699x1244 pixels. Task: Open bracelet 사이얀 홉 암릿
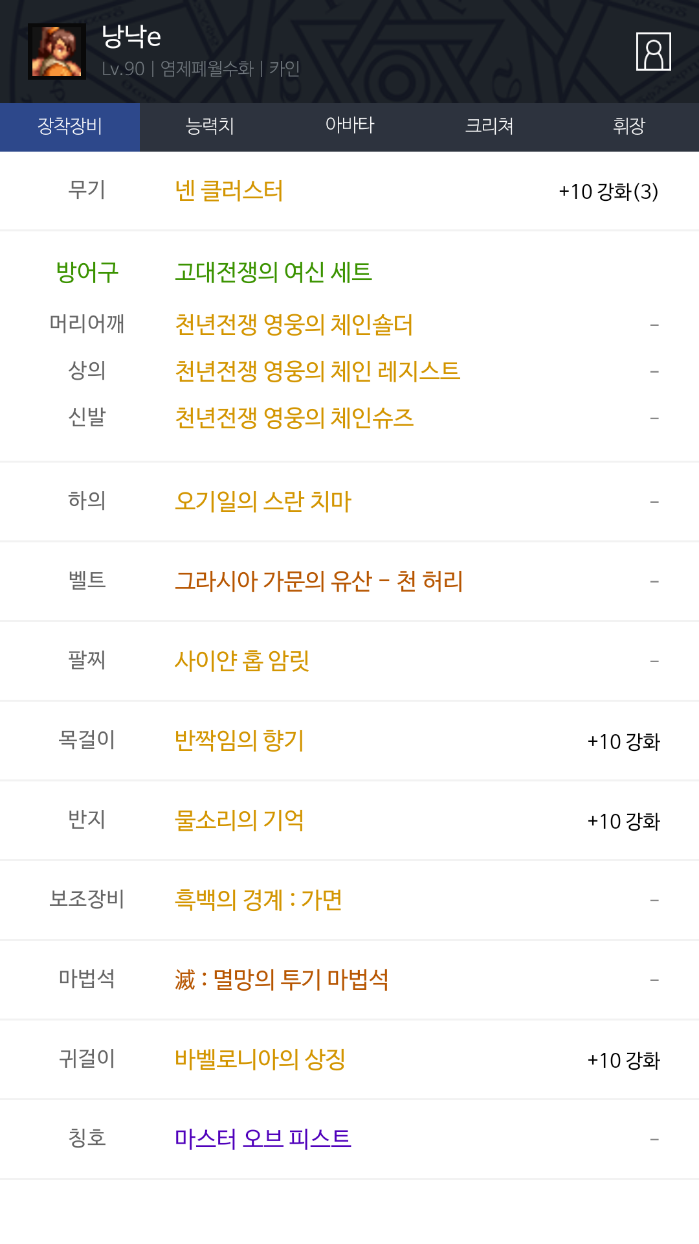242,661
